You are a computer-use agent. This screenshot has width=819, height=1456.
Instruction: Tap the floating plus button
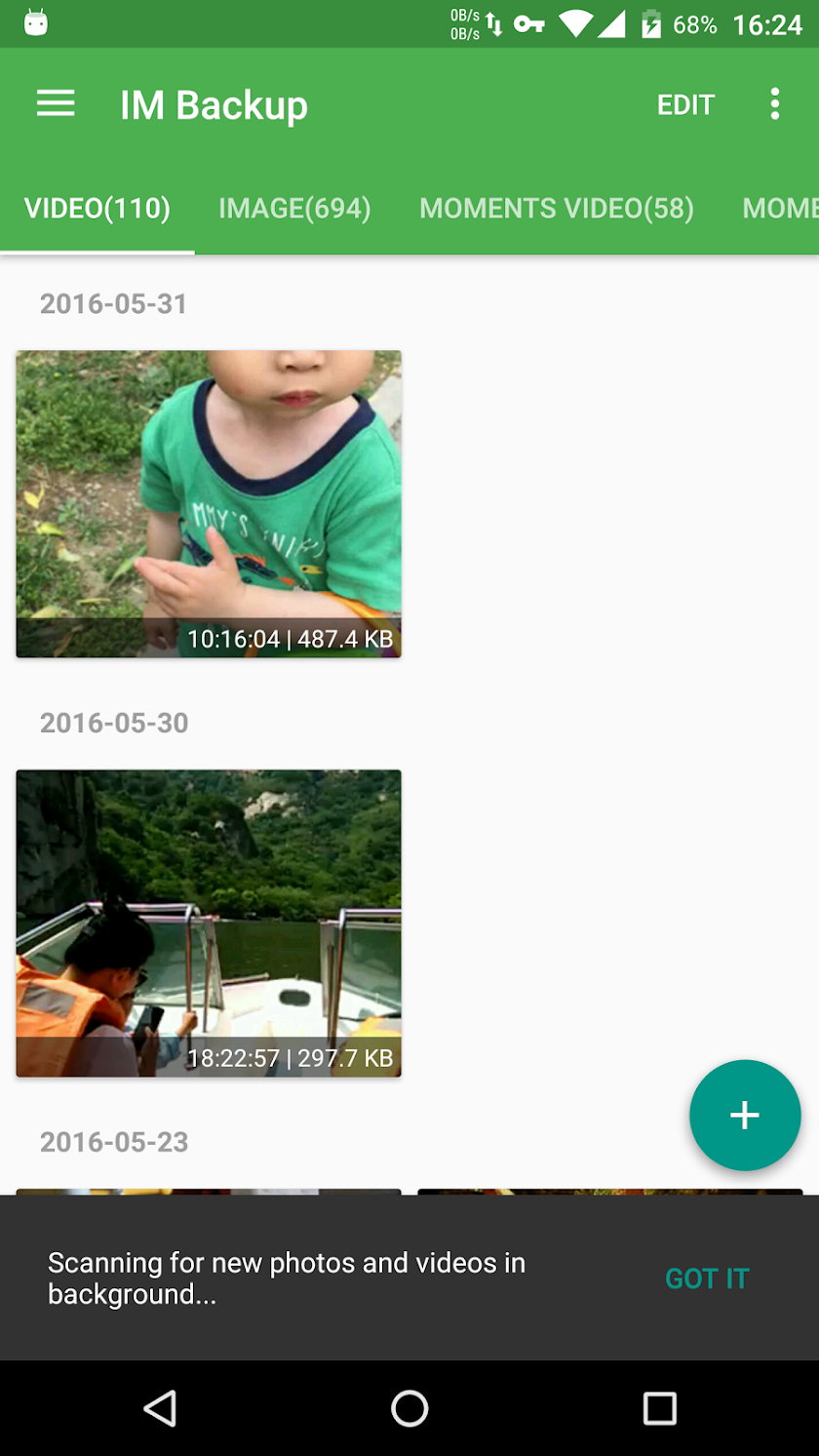click(x=745, y=1115)
